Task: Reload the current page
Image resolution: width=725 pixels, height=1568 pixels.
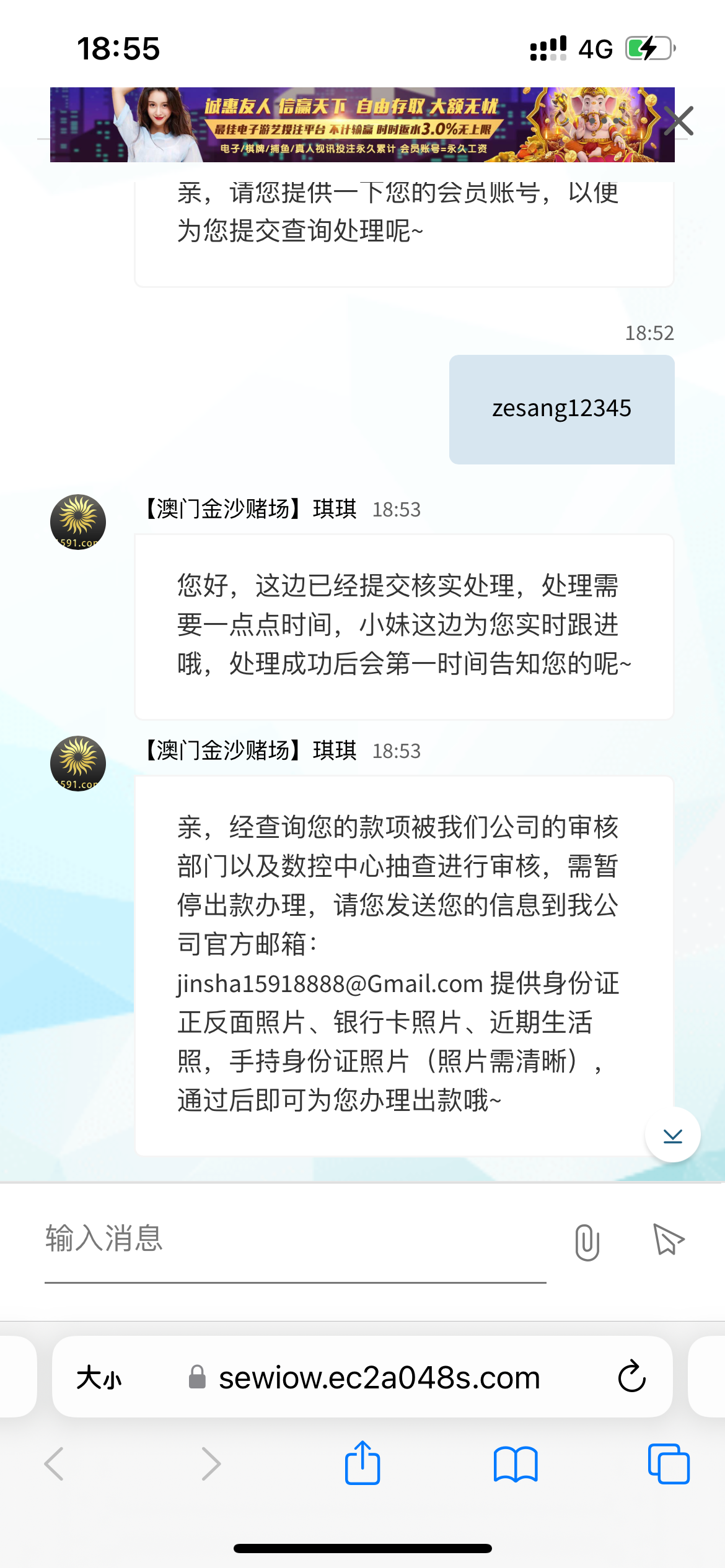Action: click(631, 1378)
